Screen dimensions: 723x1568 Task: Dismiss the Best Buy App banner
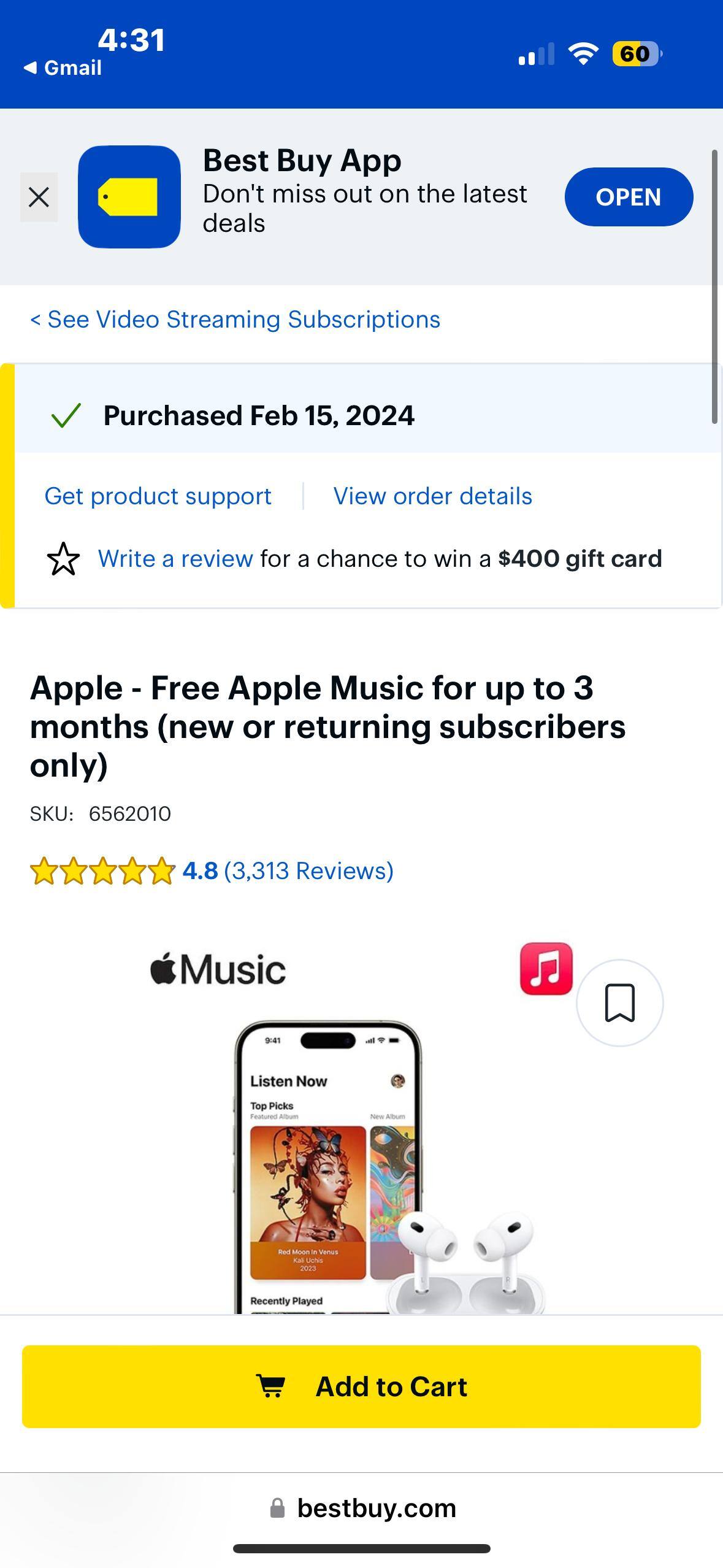[x=38, y=197]
